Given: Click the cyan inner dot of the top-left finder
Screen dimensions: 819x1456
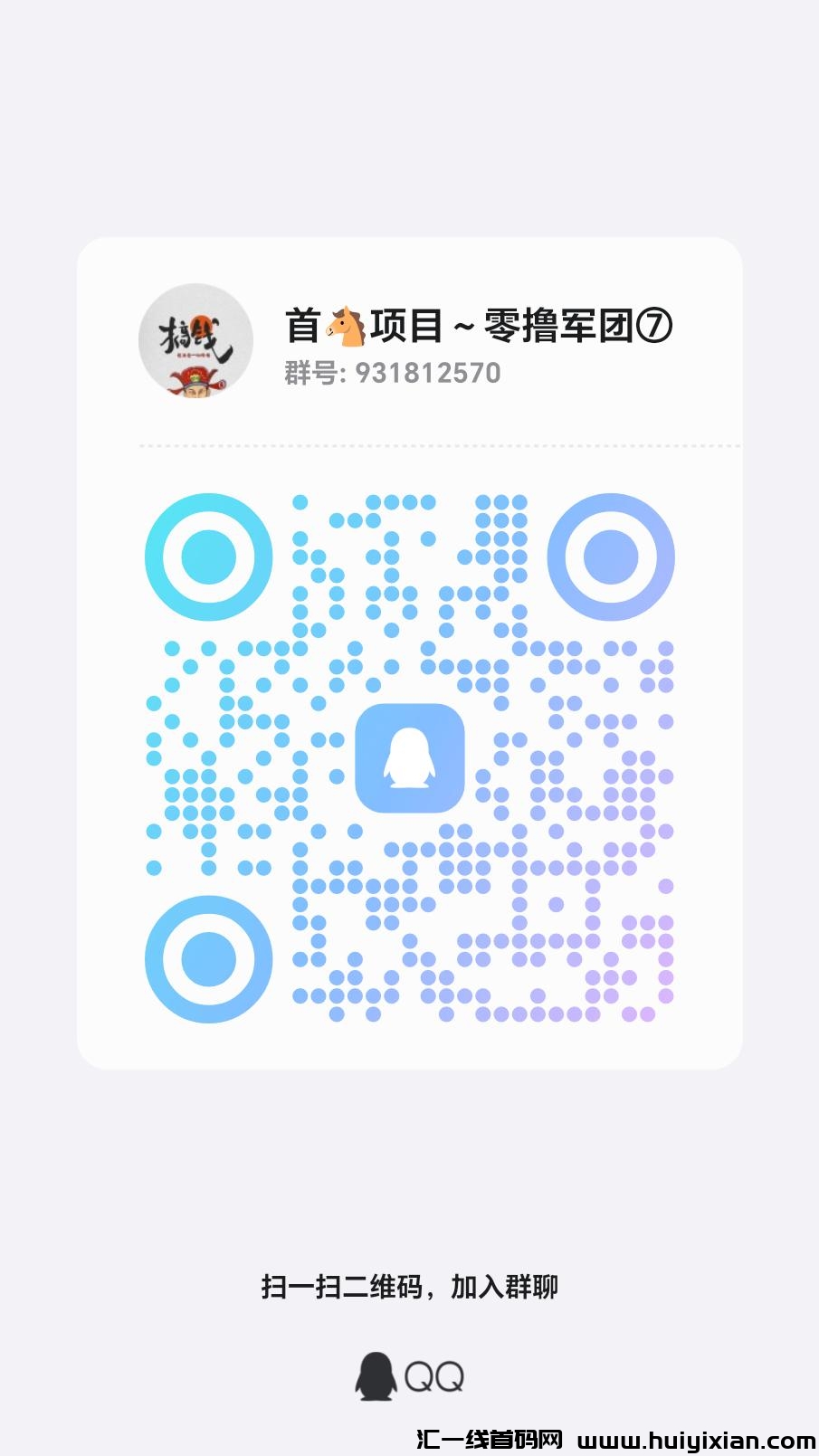Looking at the screenshot, I should click(207, 556).
